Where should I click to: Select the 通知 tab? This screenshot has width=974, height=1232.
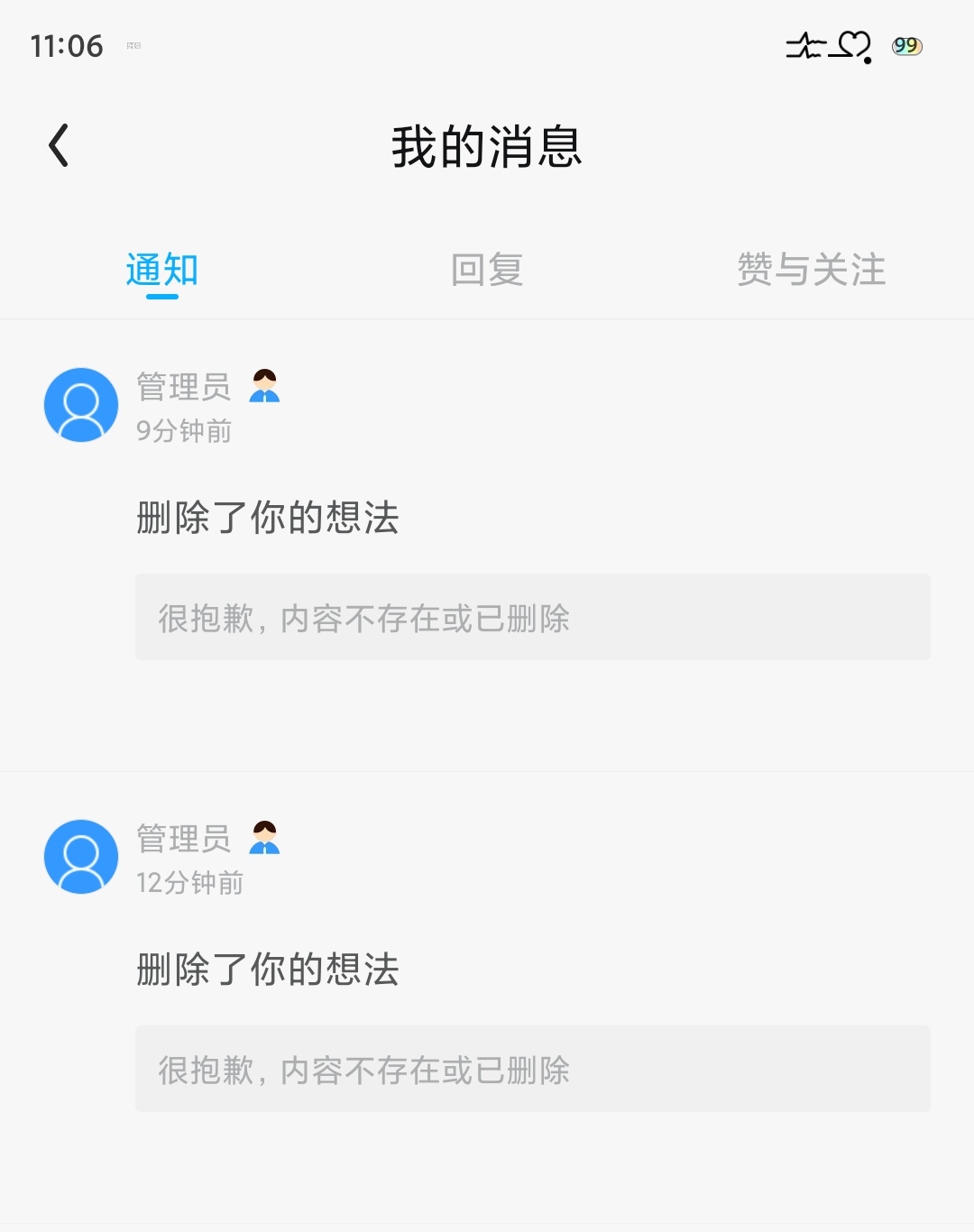162,270
